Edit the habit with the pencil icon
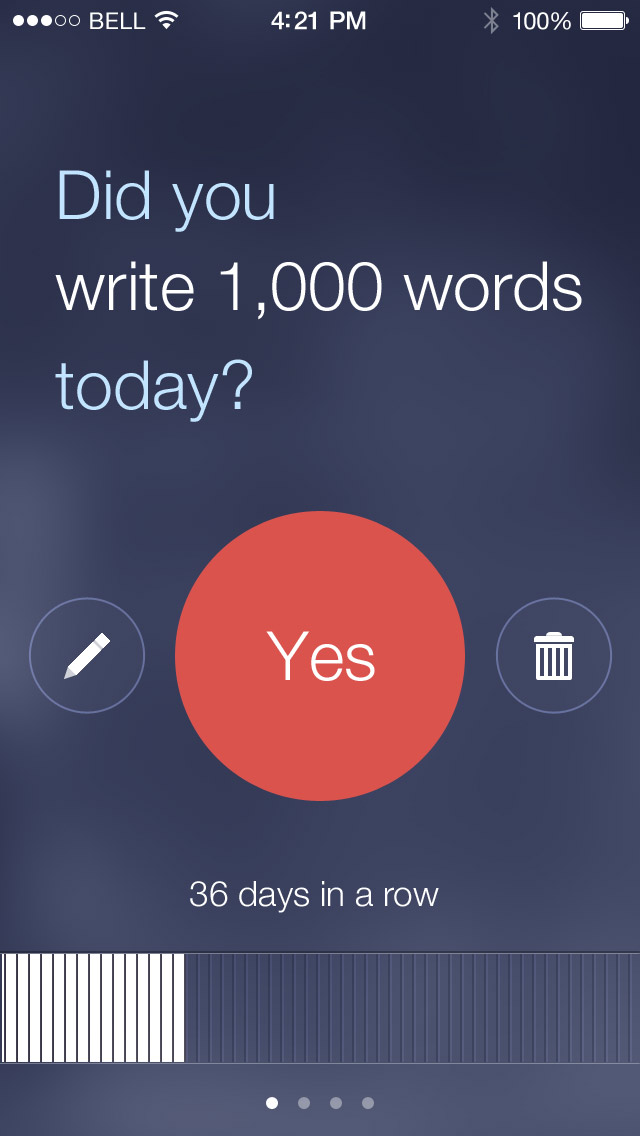Image resolution: width=640 pixels, height=1136 pixels. (x=87, y=656)
